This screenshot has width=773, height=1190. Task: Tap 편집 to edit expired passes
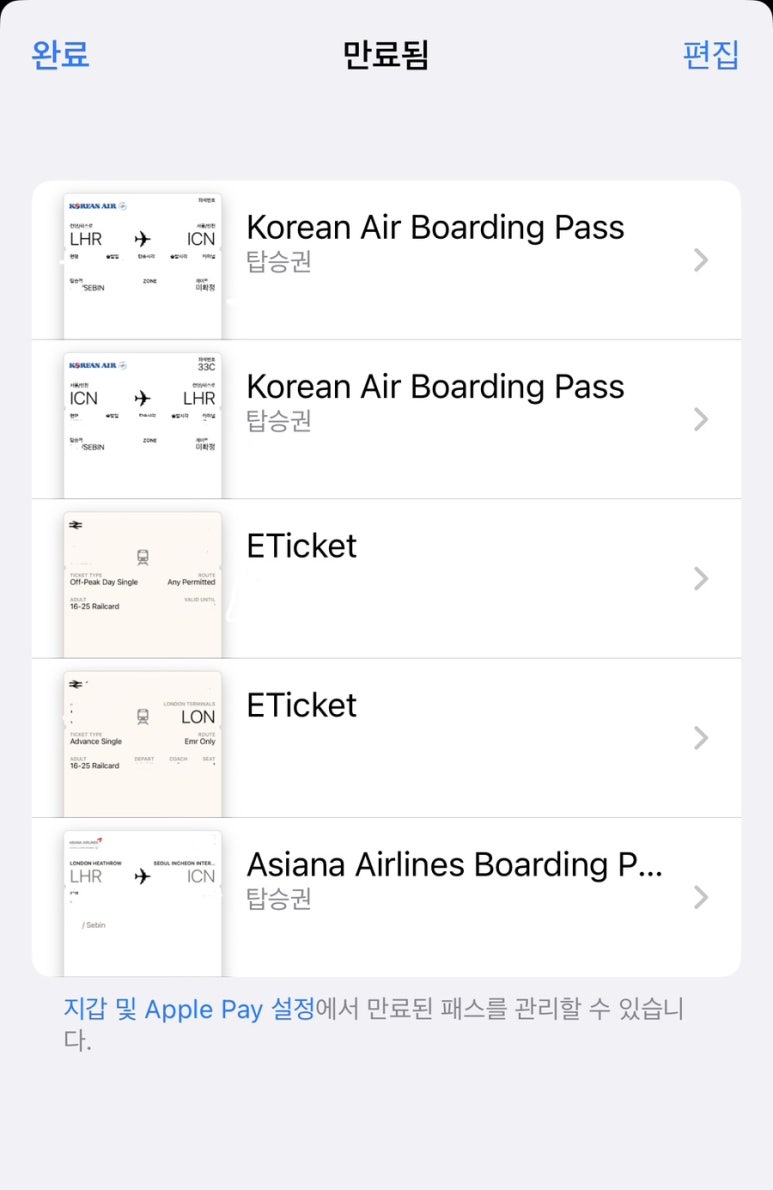tap(710, 55)
